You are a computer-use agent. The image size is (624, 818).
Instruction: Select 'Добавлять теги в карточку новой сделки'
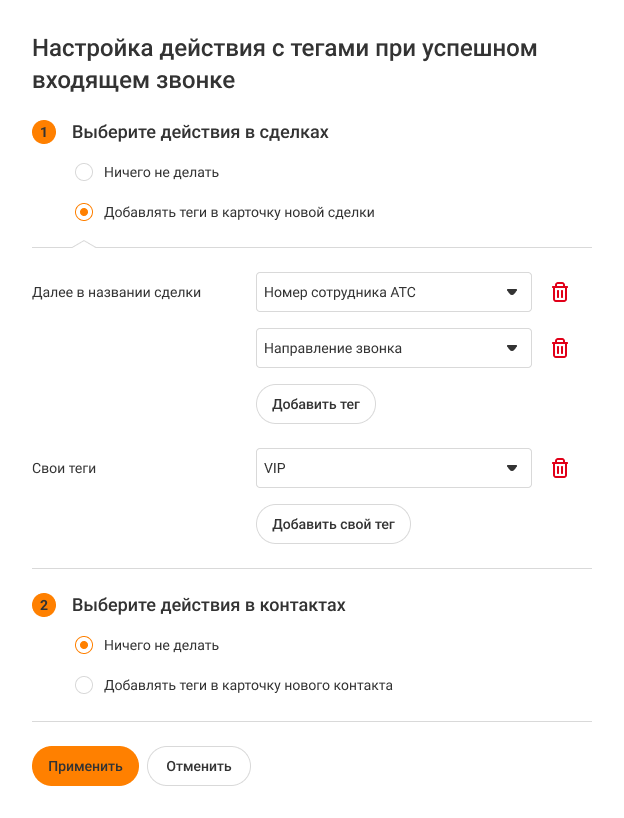(x=85, y=212)
